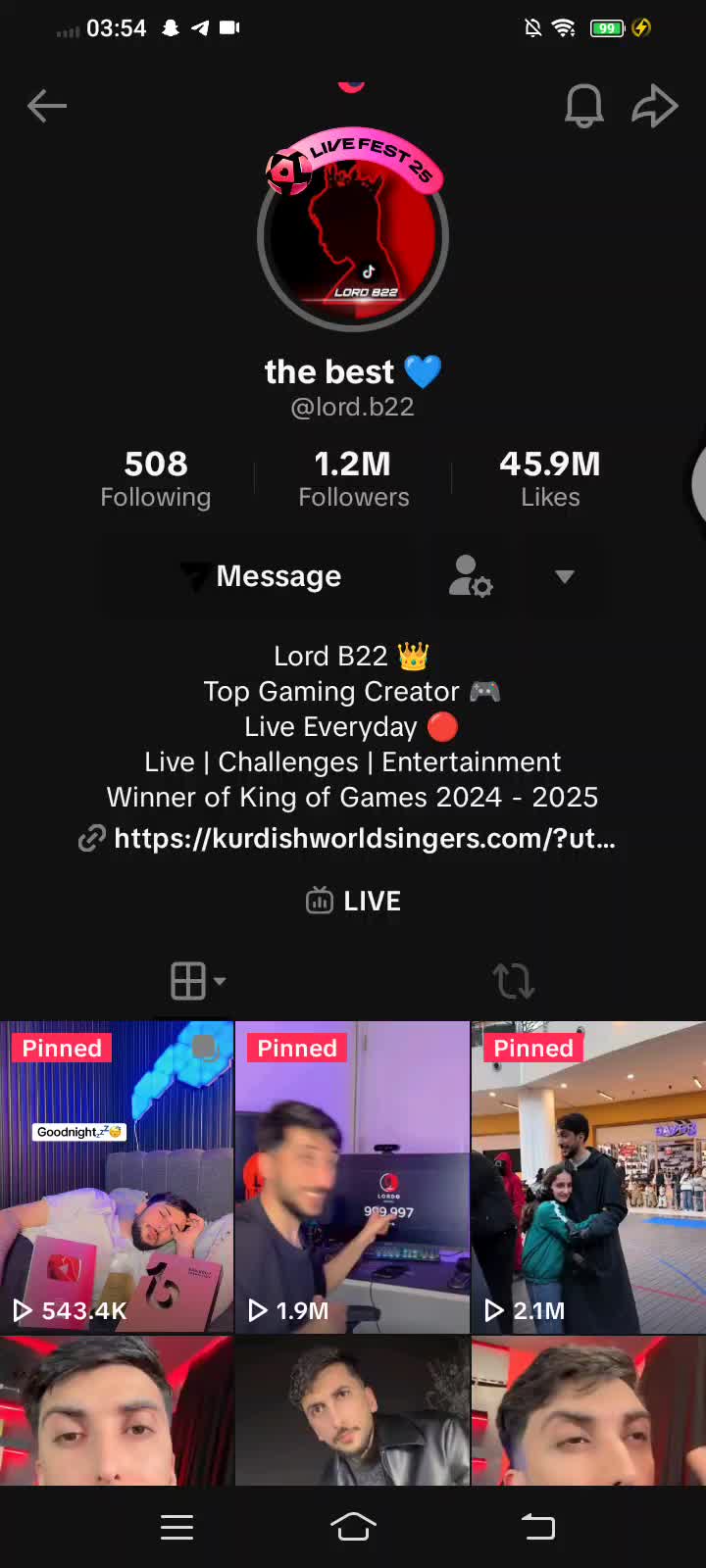The image size is (706, 1568).
Task: Go back using the top-left arrow
Action: (47, 106)
